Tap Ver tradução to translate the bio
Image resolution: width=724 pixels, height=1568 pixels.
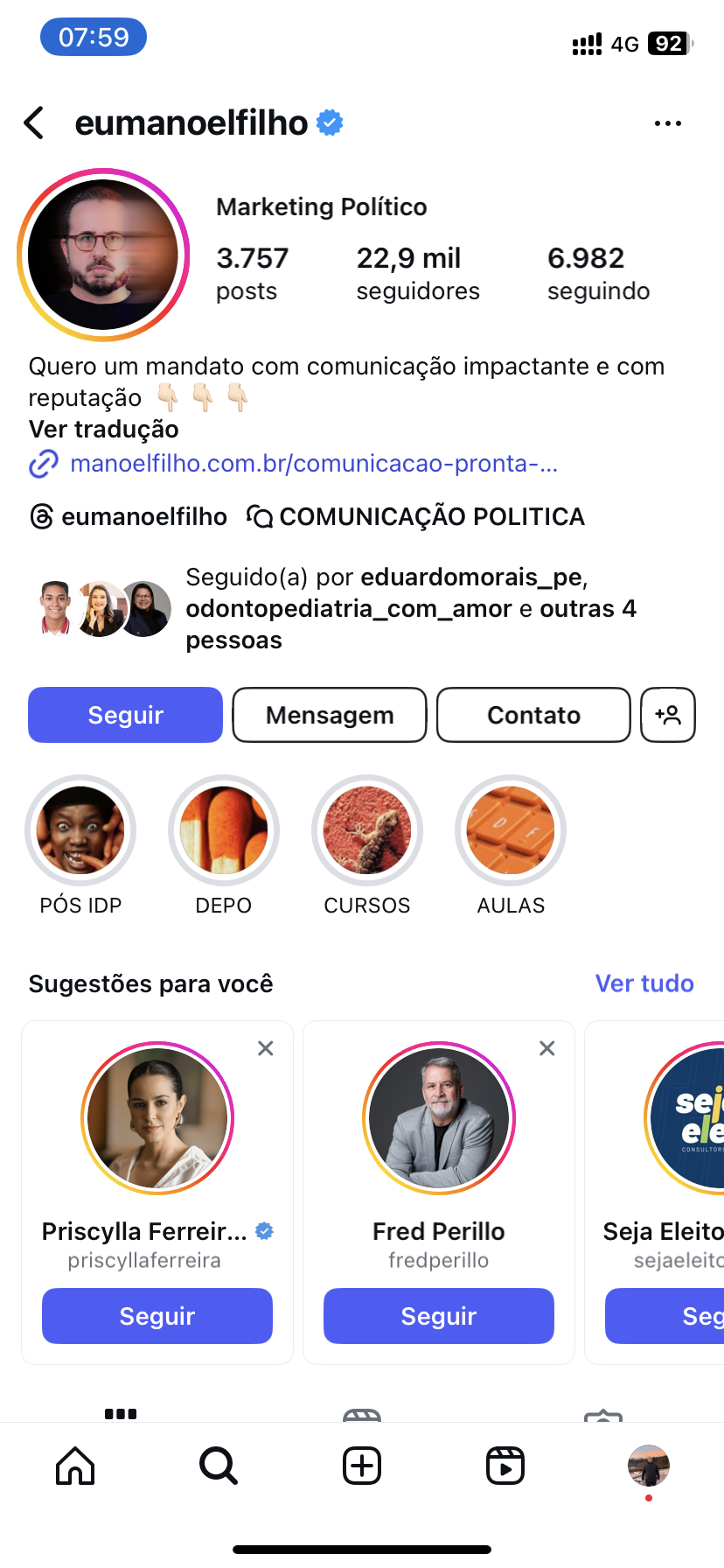point(103,430)
